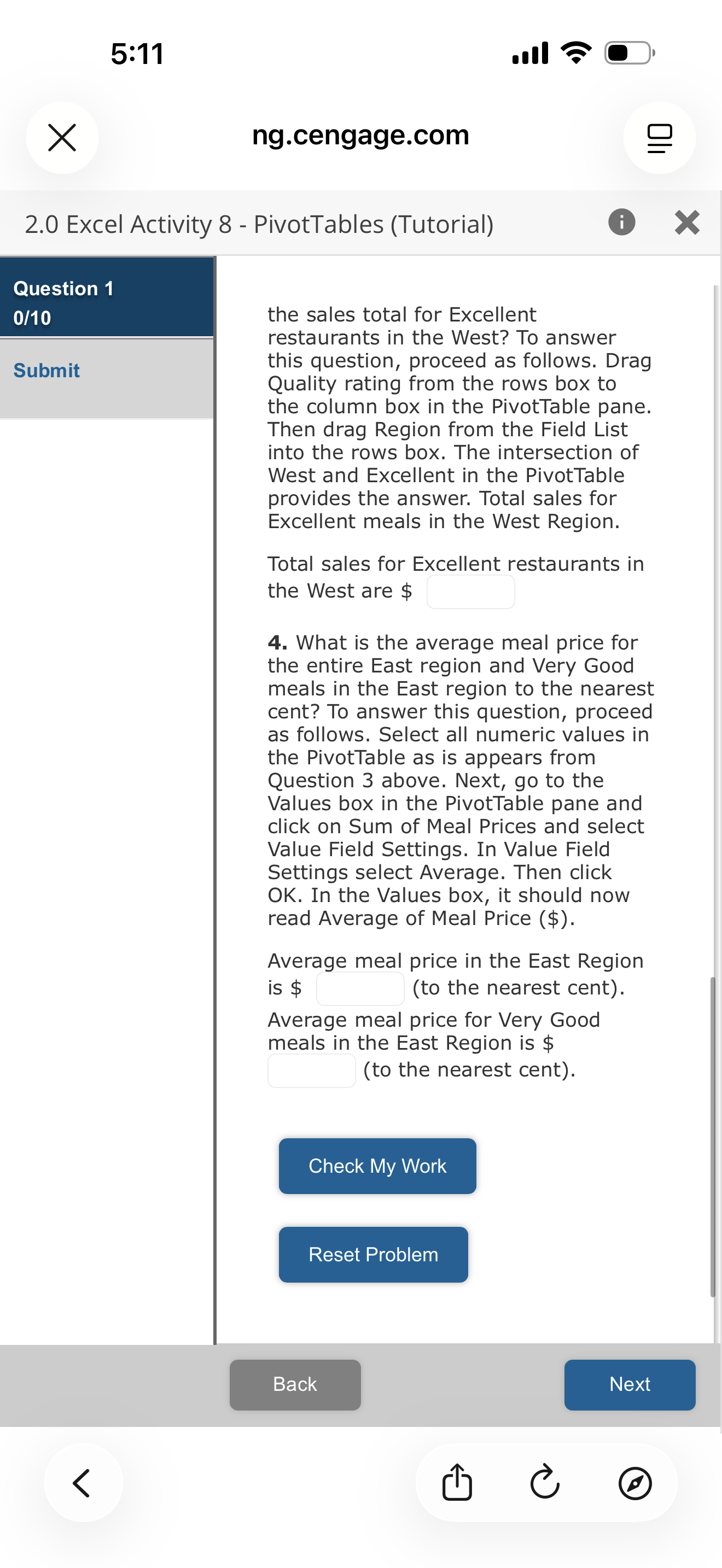Tap Submit in the sidebar

coord(46,370)
